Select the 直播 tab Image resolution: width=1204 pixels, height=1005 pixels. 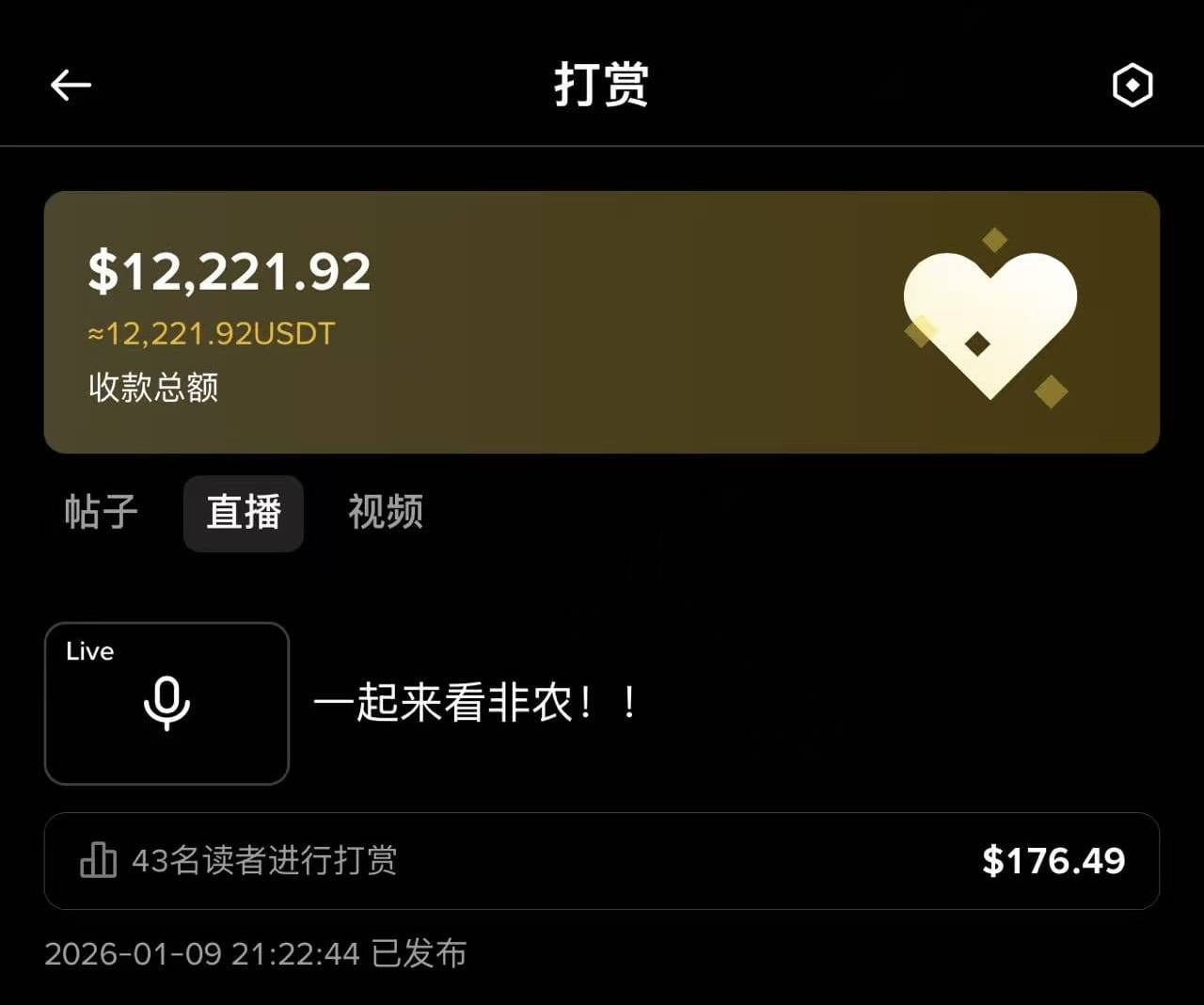(x=244, y=513)
